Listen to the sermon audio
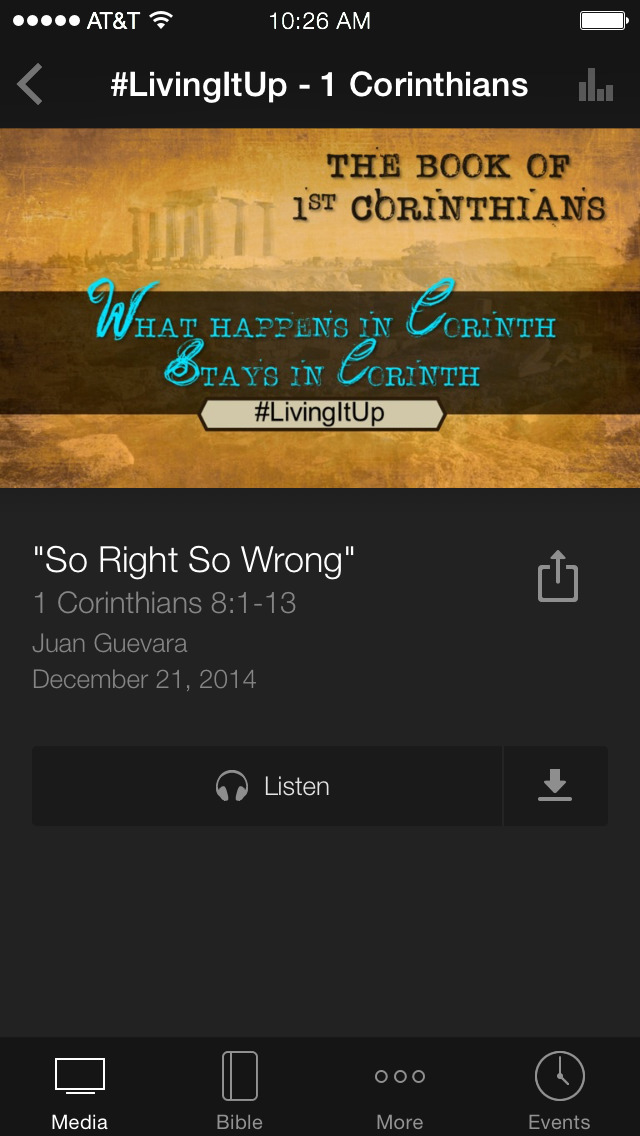Screen dimensions: 640x1136 click(267, 786)
